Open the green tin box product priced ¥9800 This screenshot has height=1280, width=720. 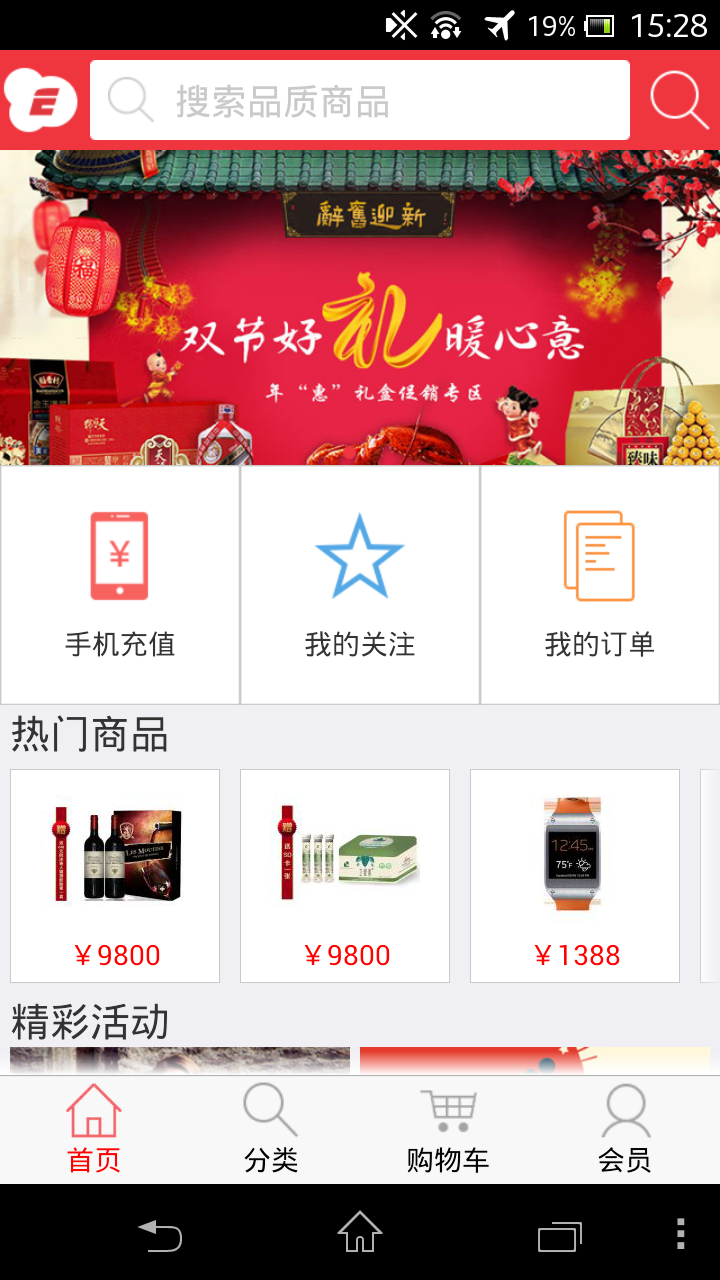point(345,876)
